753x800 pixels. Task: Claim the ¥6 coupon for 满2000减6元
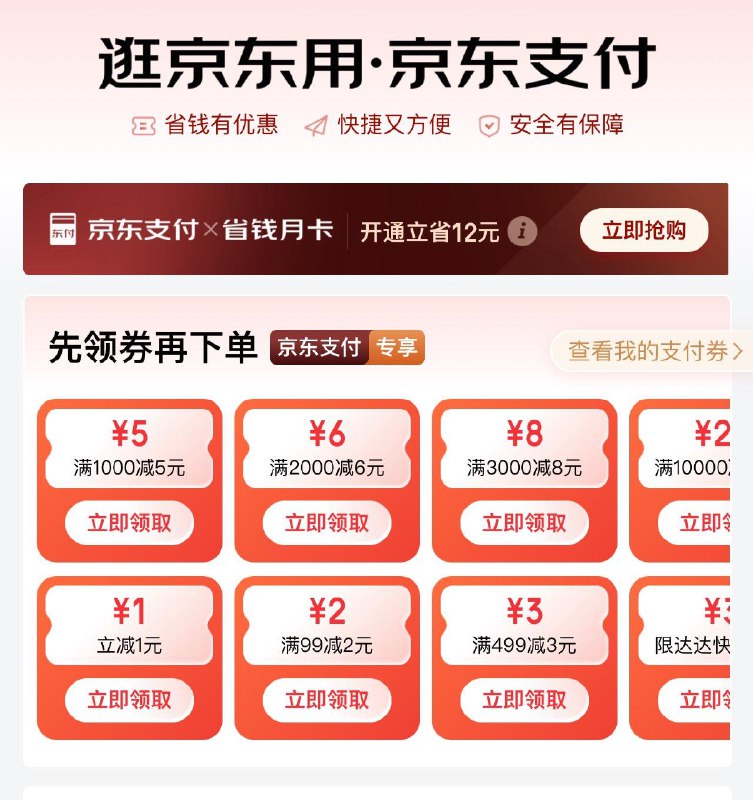click(329, 522)
